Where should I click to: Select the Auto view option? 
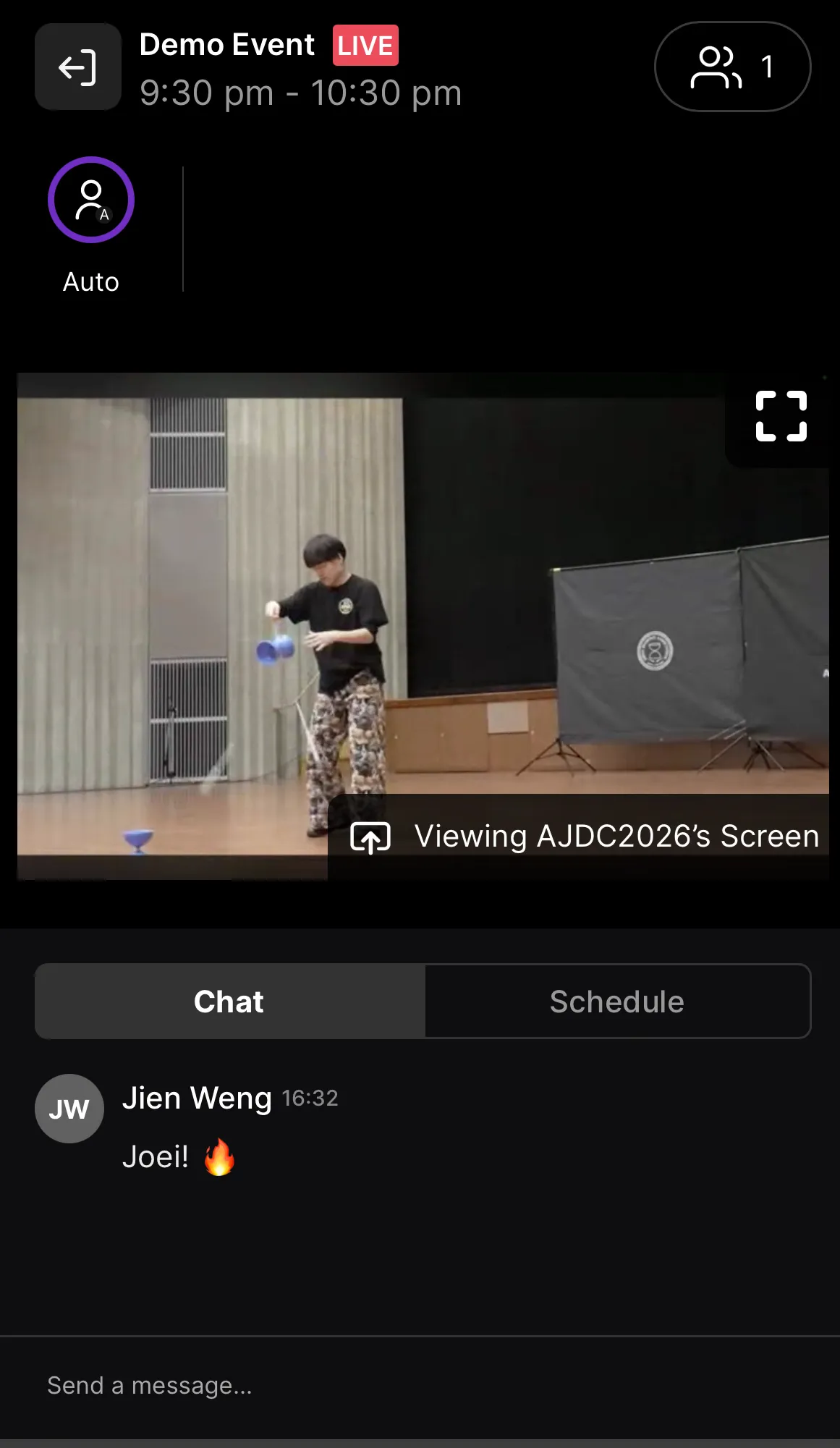coord(91,200)
